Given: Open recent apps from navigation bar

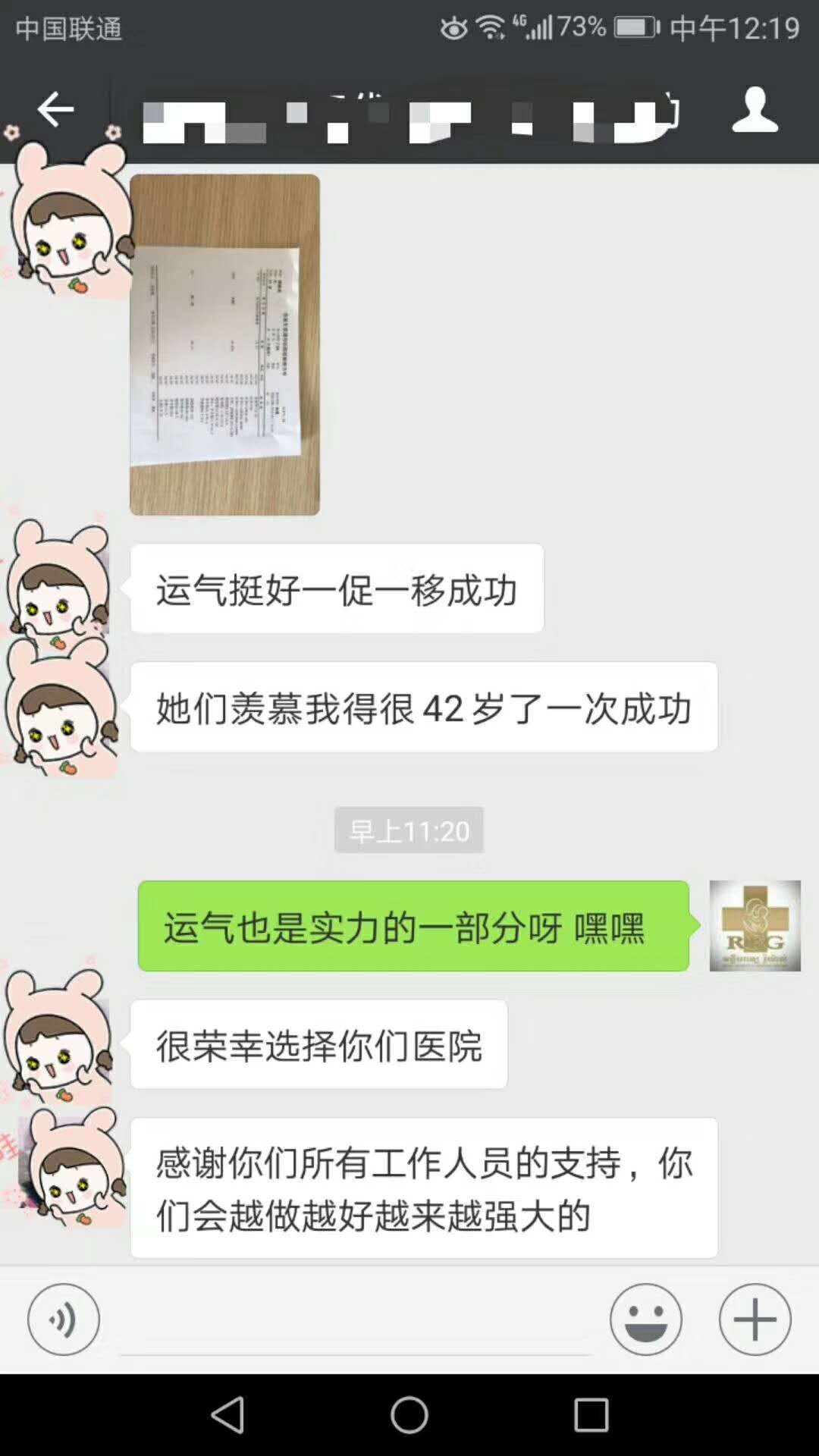Looking at the screenshot, I should [591, 1415].
